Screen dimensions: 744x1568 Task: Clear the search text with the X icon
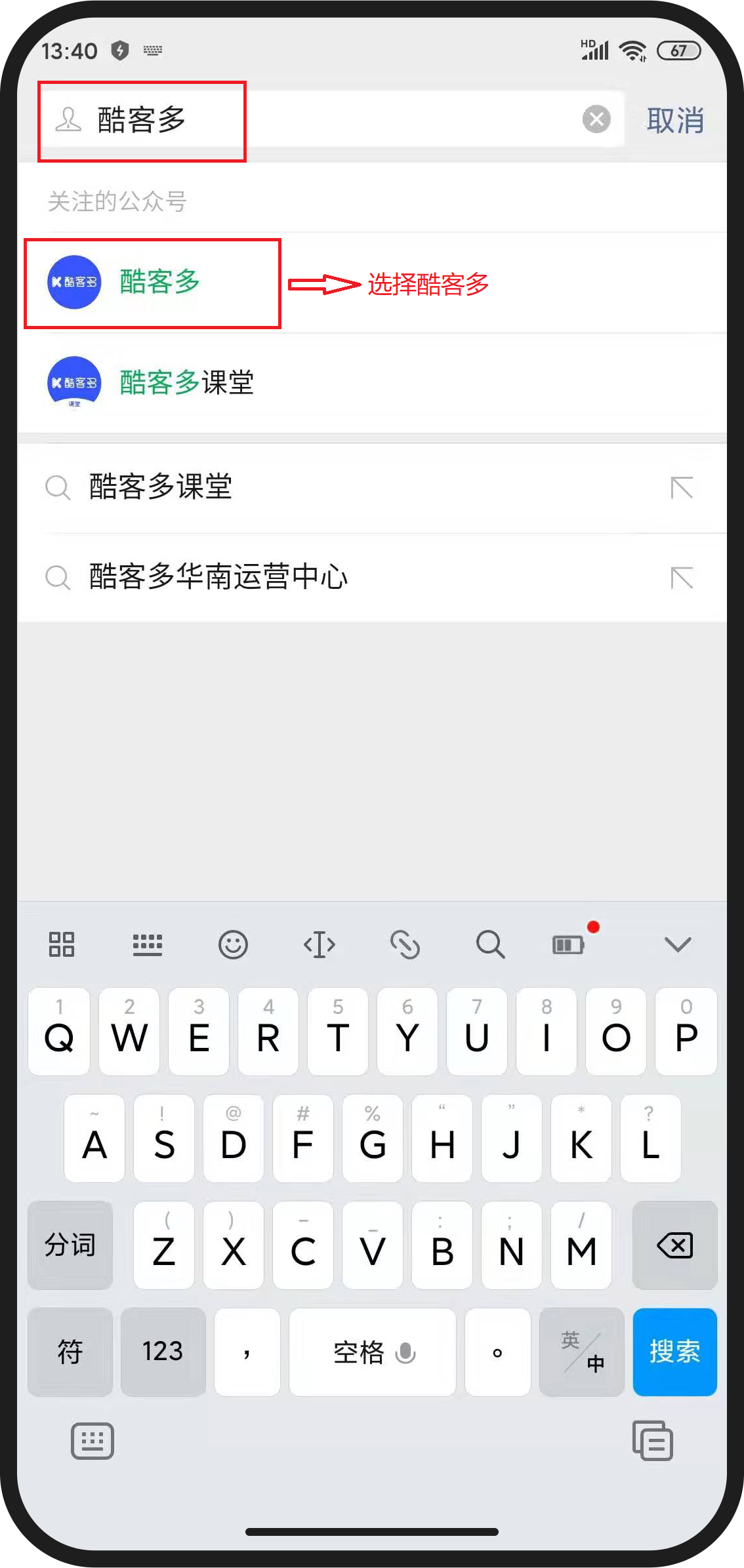(x=596, y=119)
